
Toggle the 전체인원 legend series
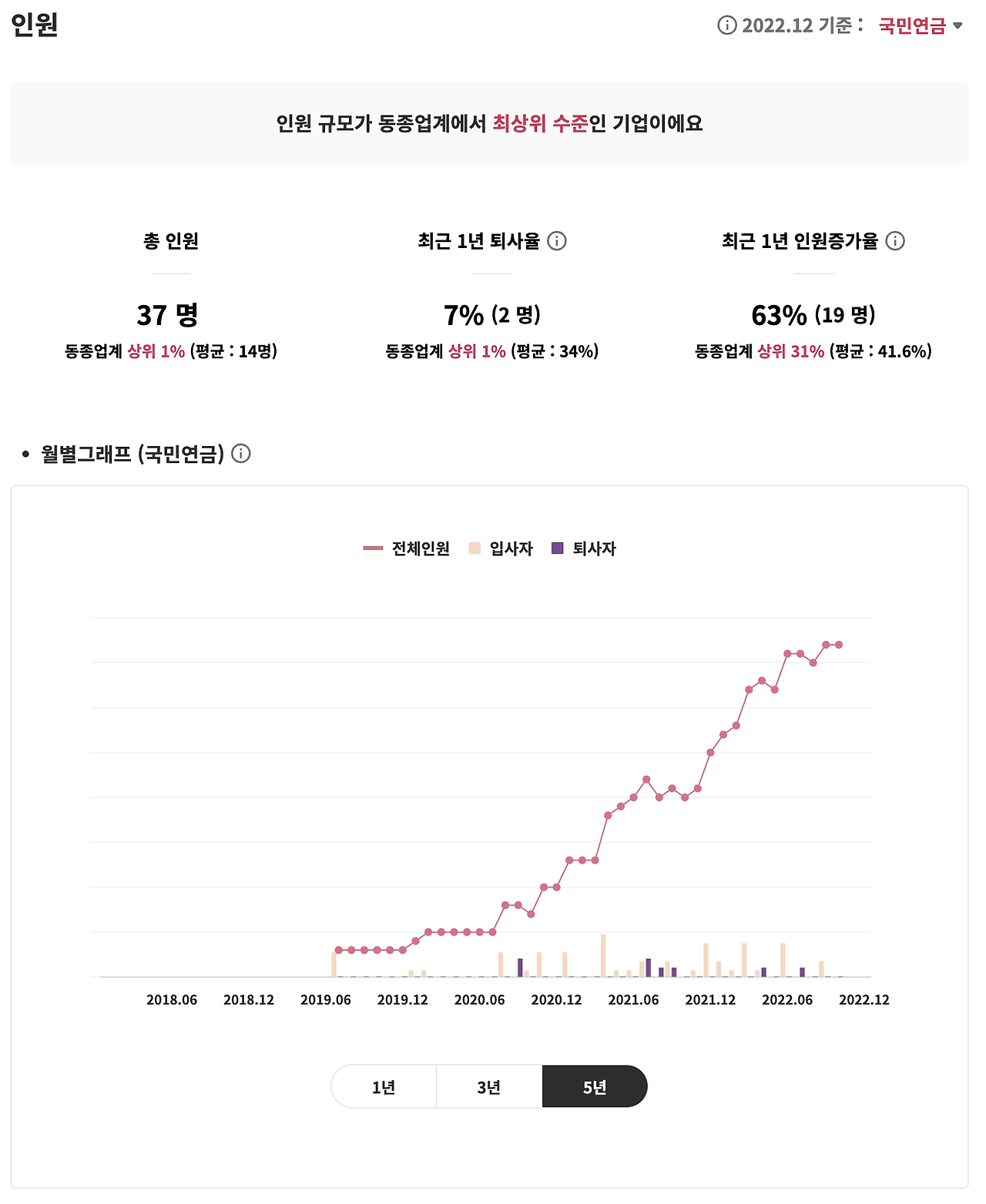(407, 548)
